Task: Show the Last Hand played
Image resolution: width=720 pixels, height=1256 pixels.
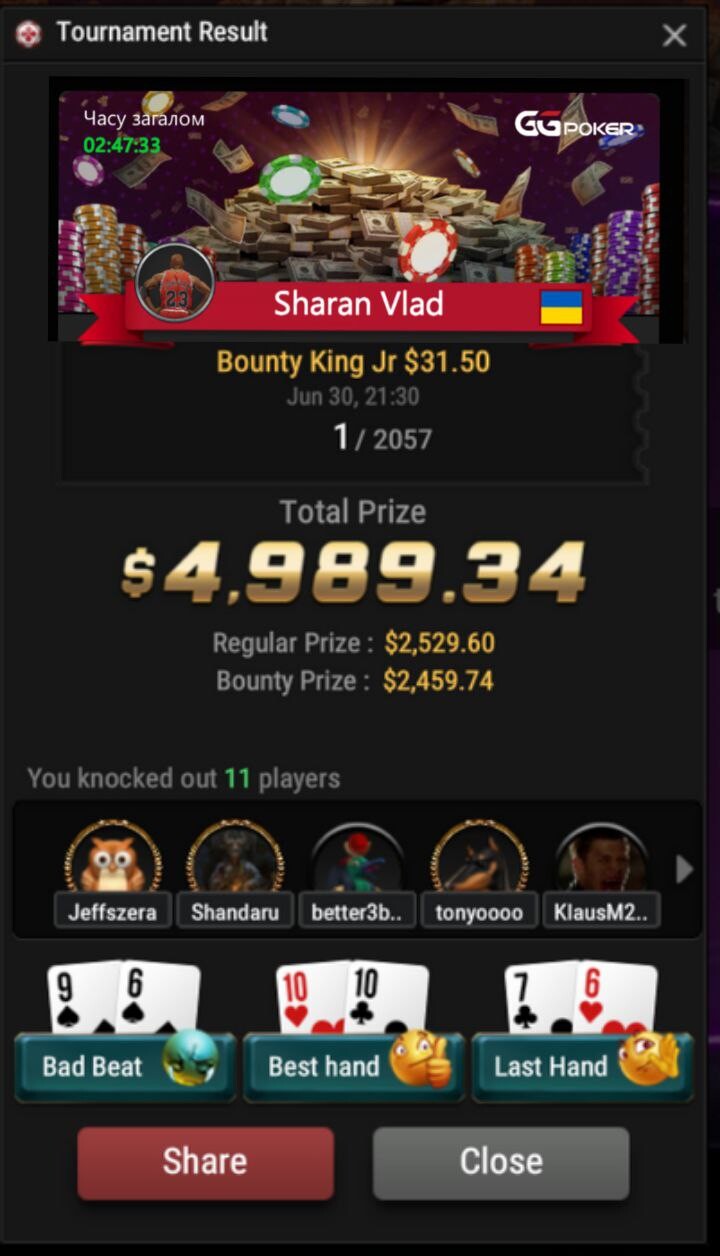Action: 582,1066
